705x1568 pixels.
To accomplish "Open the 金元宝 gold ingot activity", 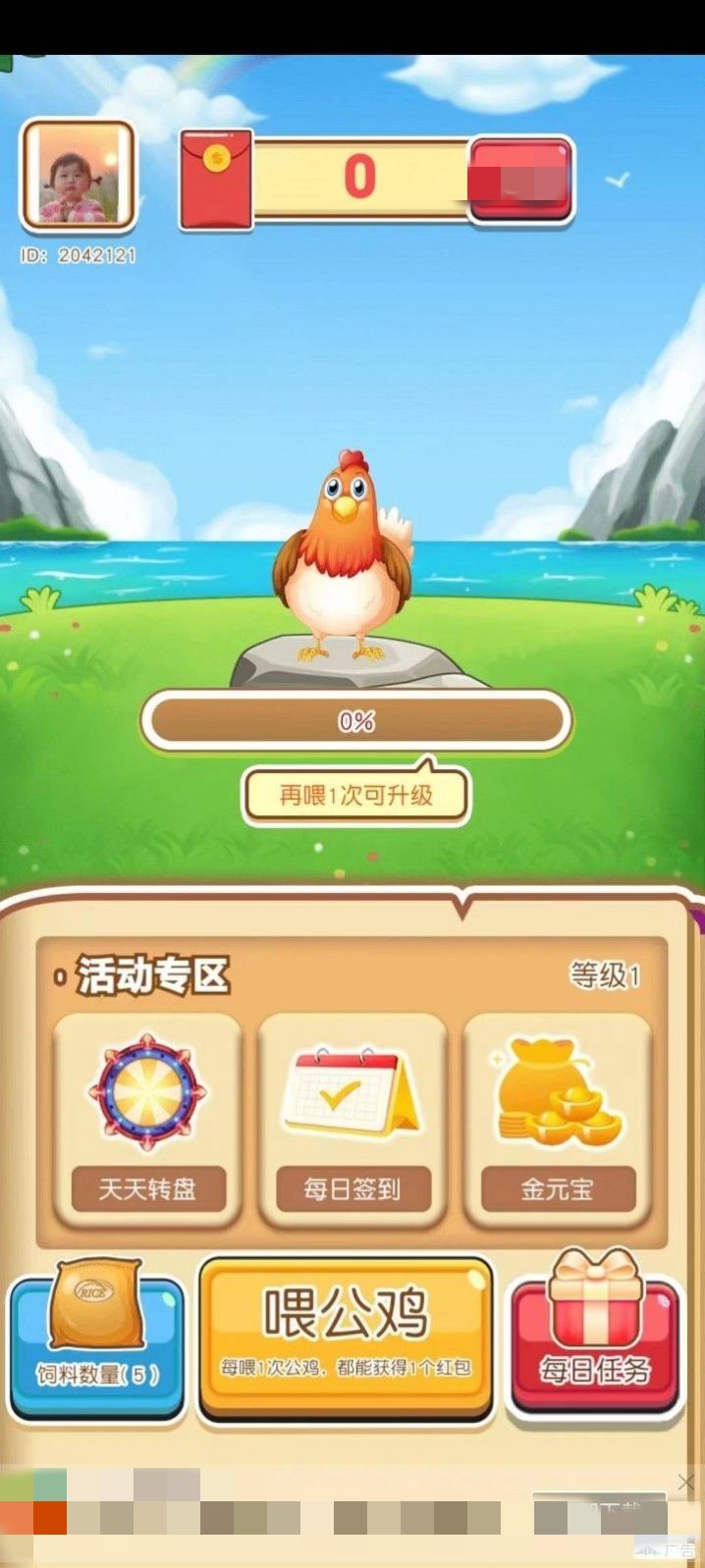I will 557,1120.
